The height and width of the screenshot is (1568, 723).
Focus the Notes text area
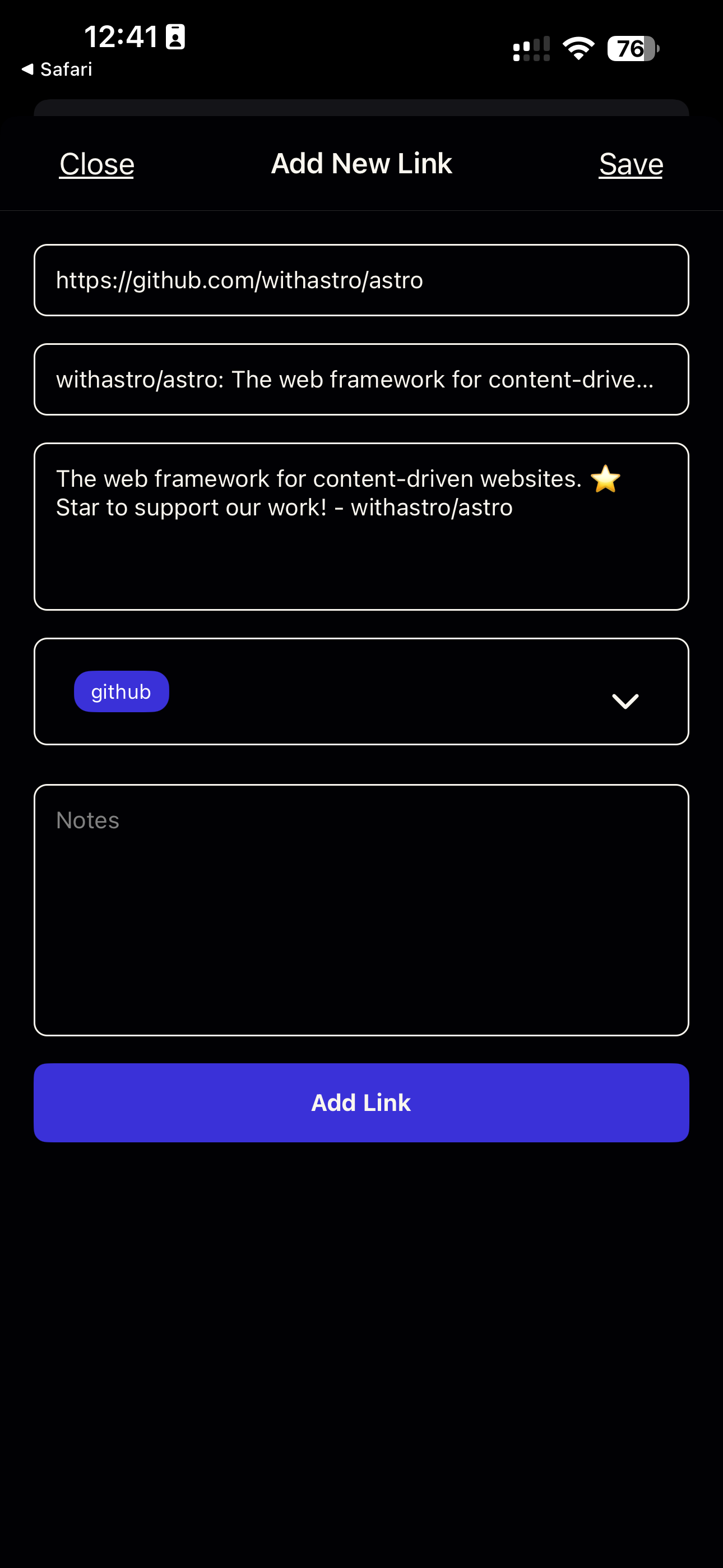point(361,910)
